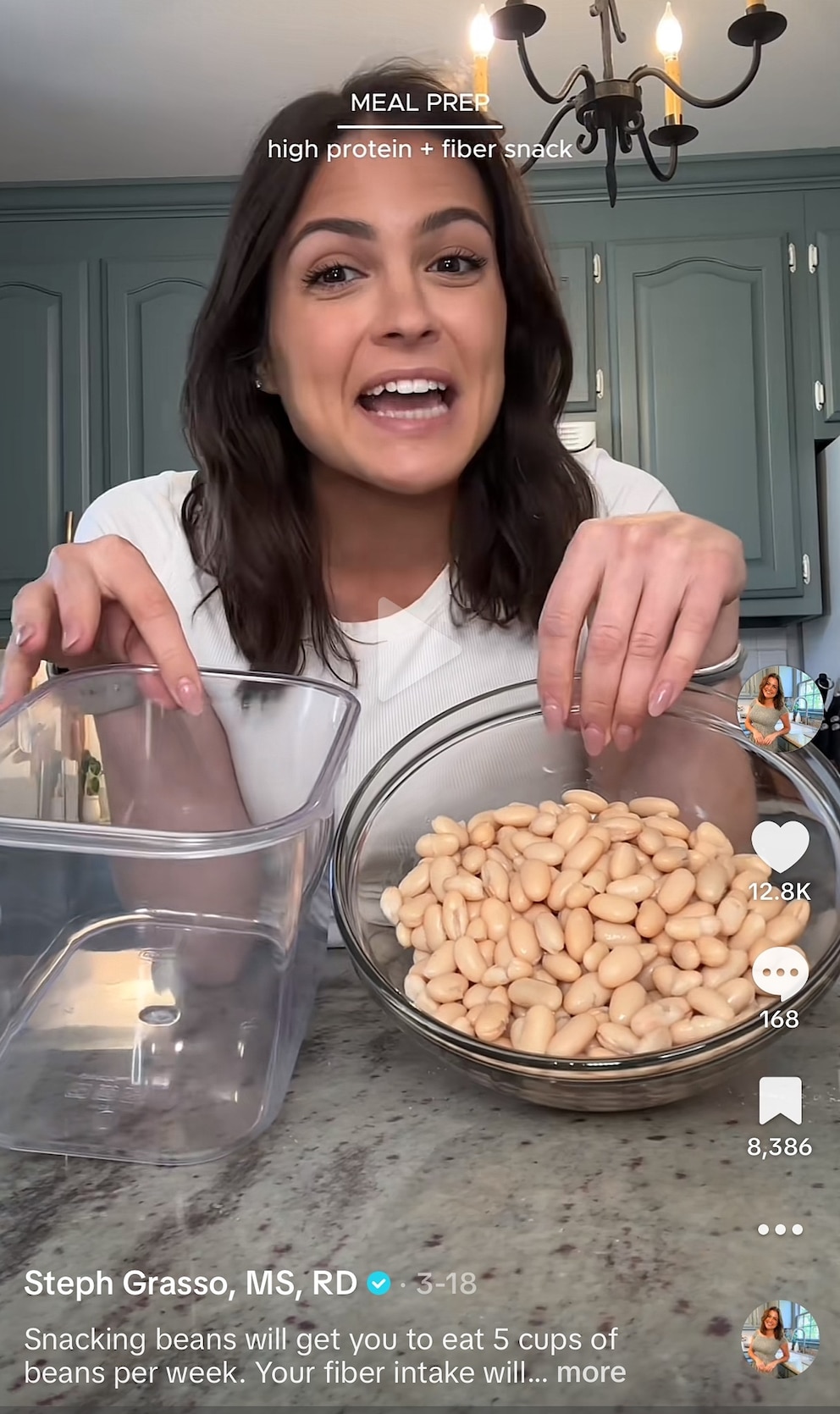
Task: Open the sound disc icon
Action: click(x=780, y=1339)
